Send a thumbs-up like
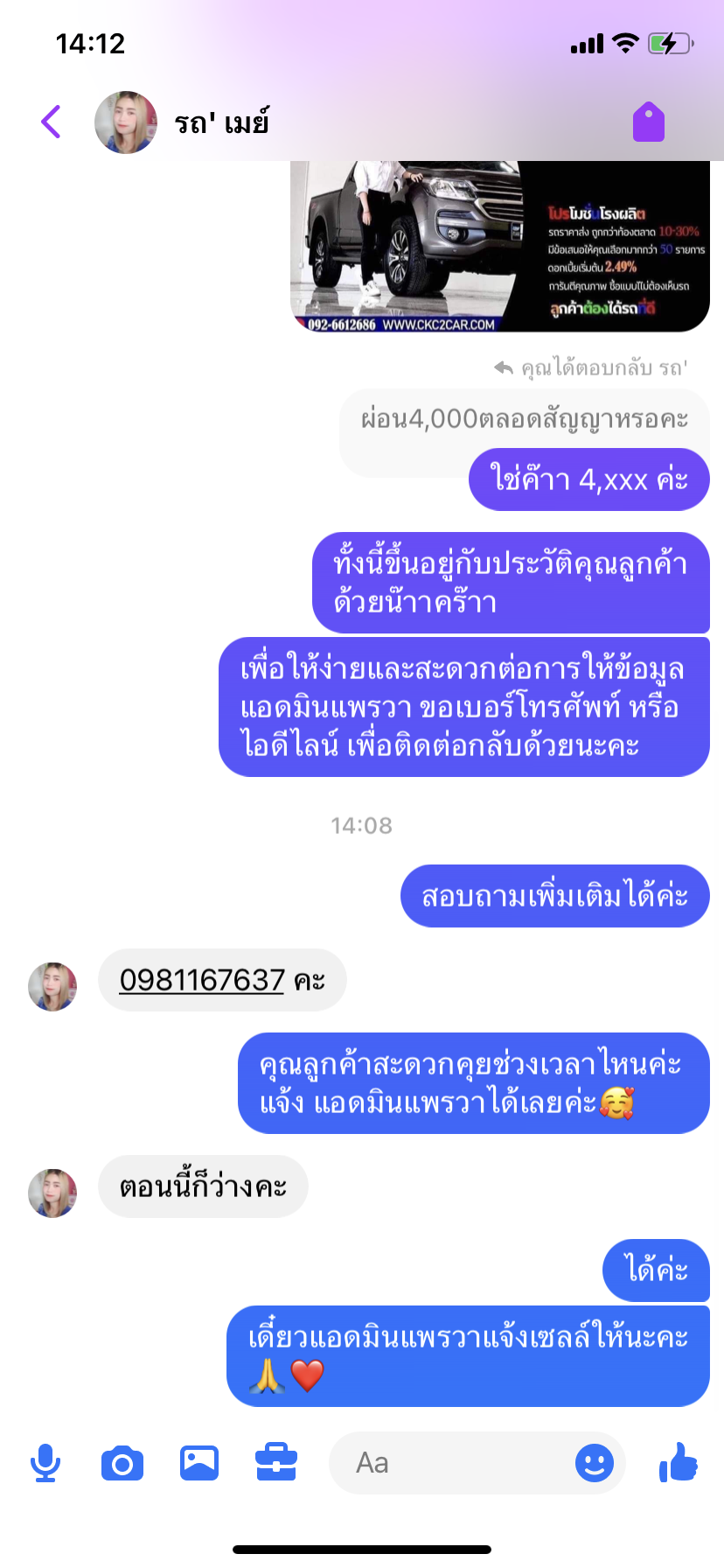The height and width of the screenshot is (1568, 724). [x=679, y=1462]
